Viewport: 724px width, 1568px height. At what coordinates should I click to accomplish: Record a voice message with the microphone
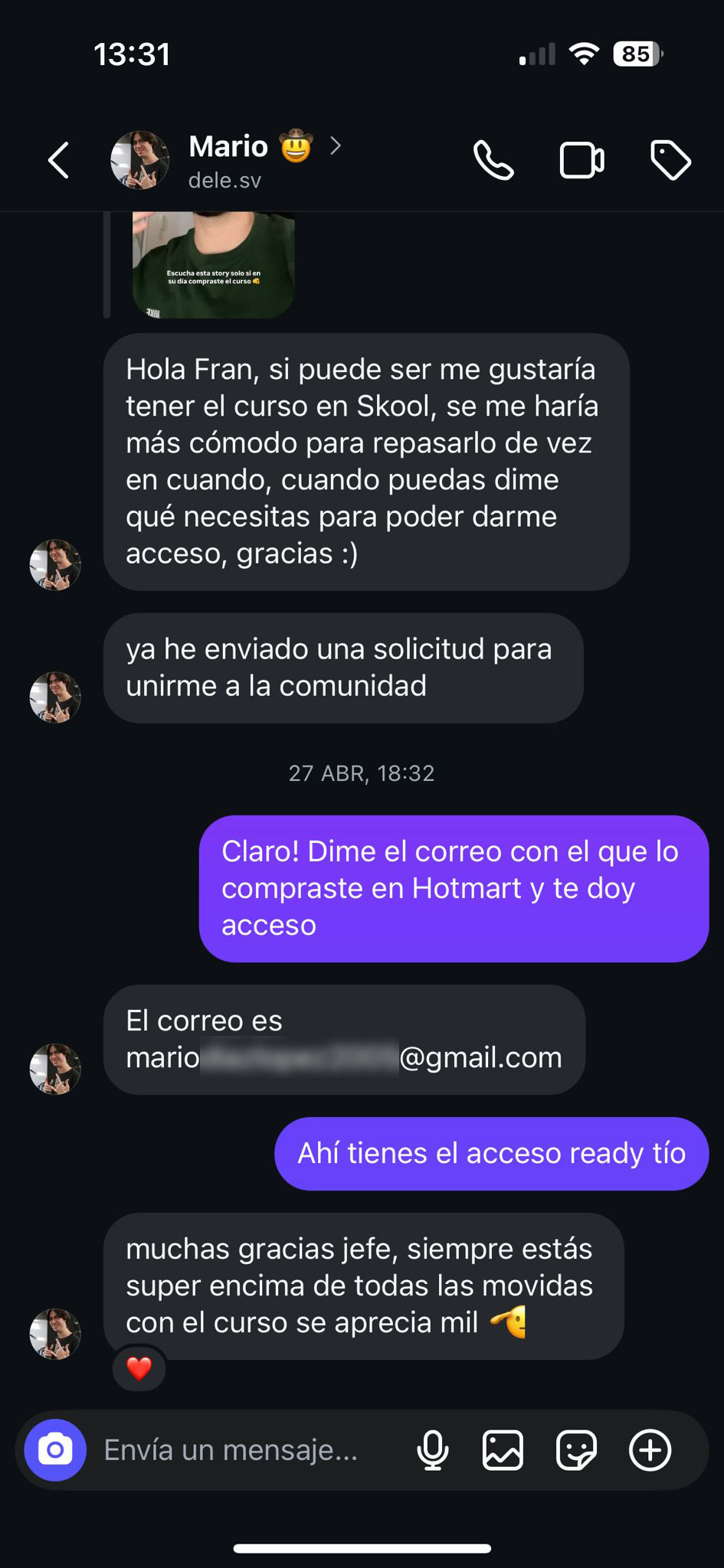[x=433, y=1449]
